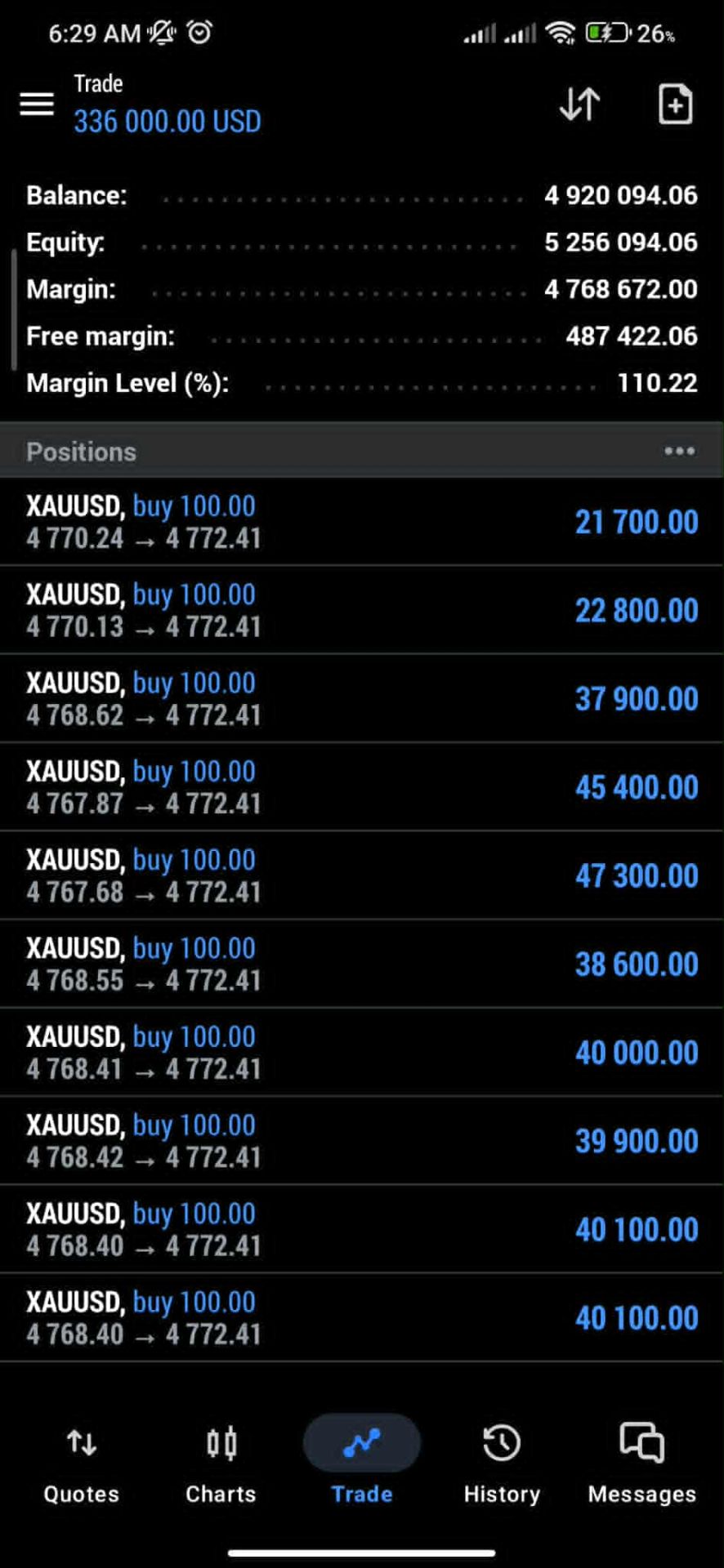Open the History tab
Screen dimensions: 724x1568
click(x=502, y=1462)
